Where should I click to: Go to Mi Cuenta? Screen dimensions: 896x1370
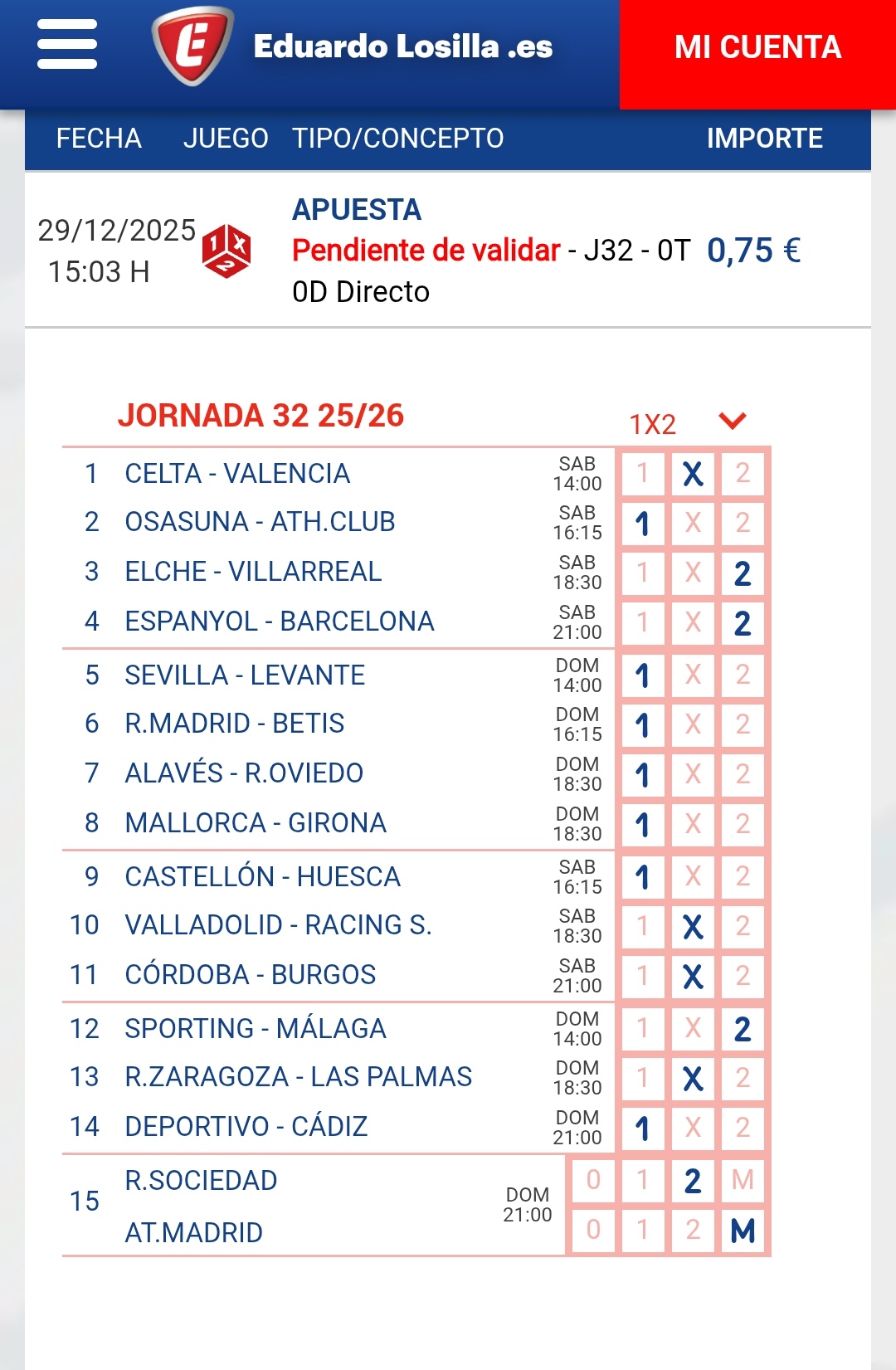pos(757,48)
